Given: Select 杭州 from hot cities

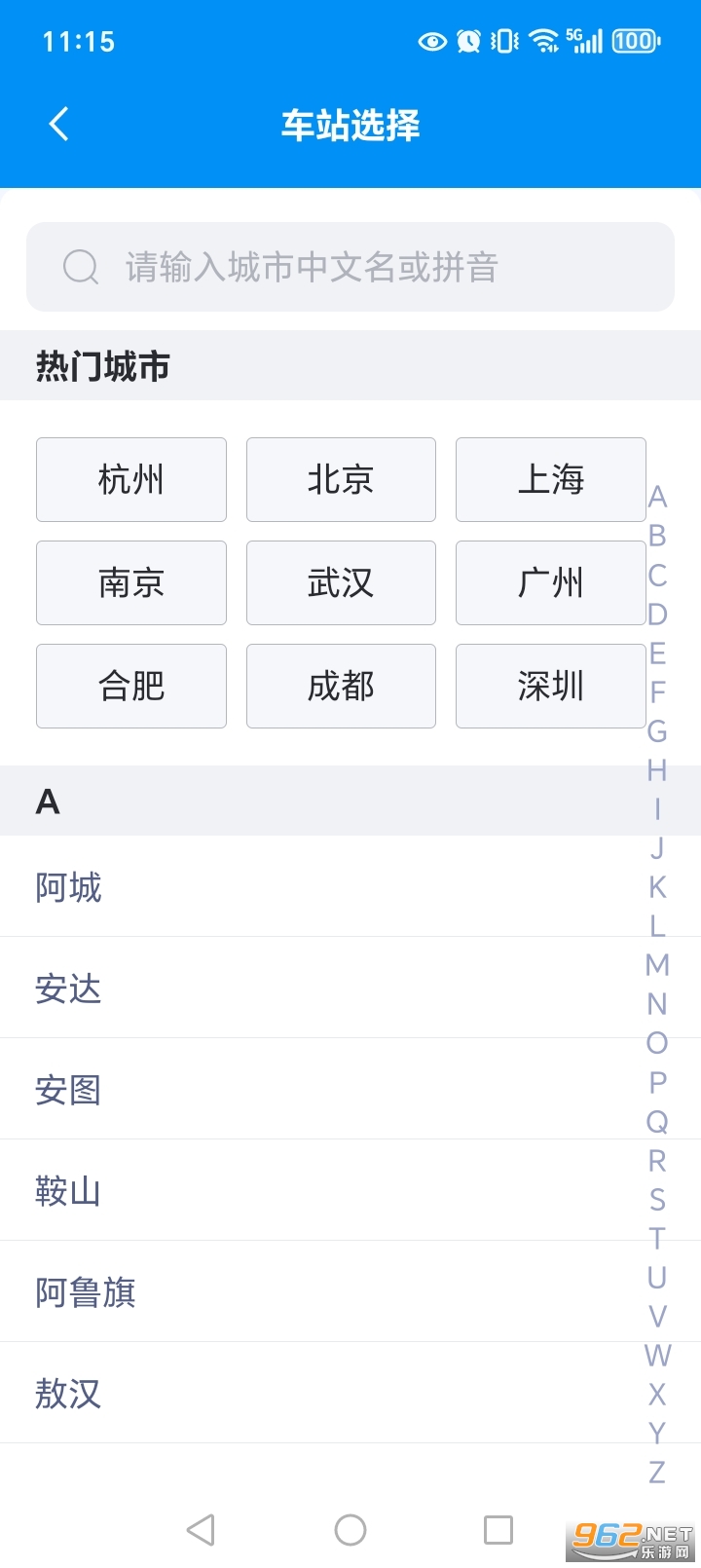Looking at the screenshot, I should click(131, 479).
